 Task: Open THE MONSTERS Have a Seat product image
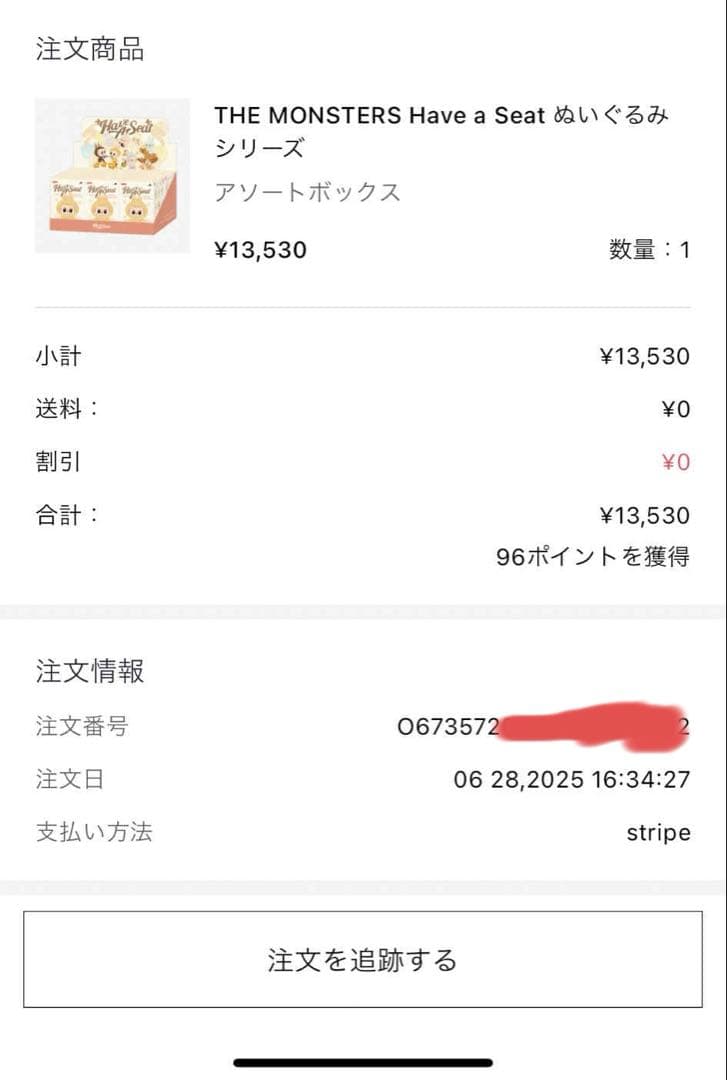[112, 176]
